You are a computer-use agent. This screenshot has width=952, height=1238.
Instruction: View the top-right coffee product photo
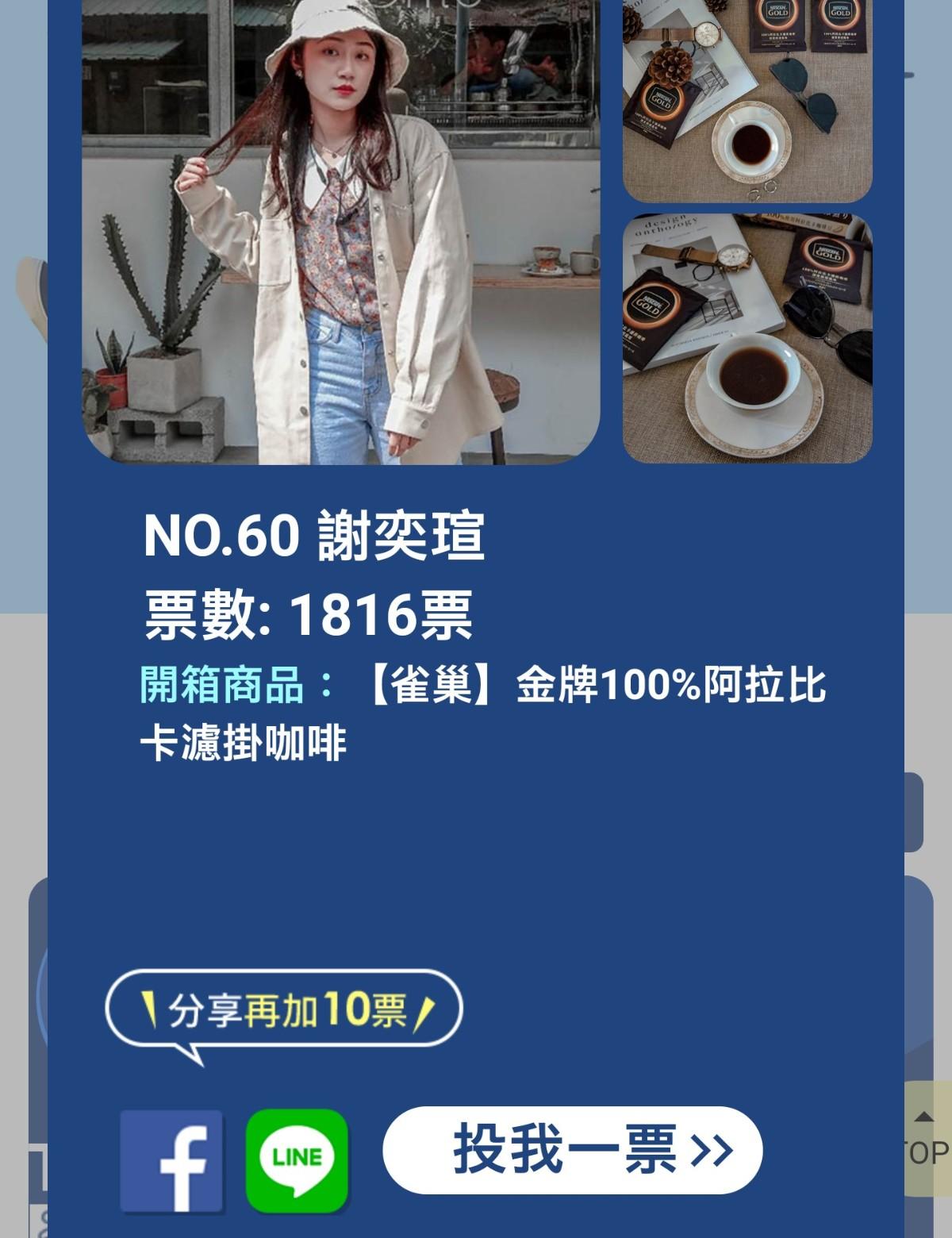747,99
